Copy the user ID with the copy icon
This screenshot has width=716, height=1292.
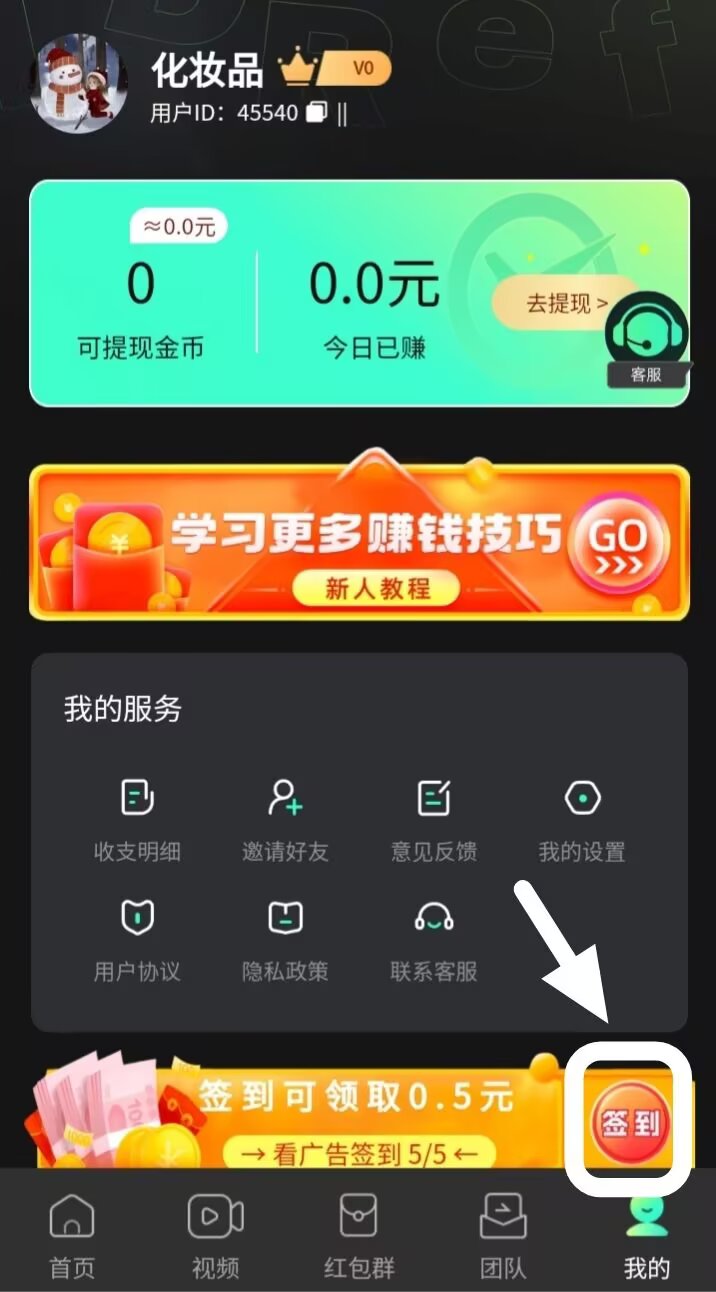317,112
